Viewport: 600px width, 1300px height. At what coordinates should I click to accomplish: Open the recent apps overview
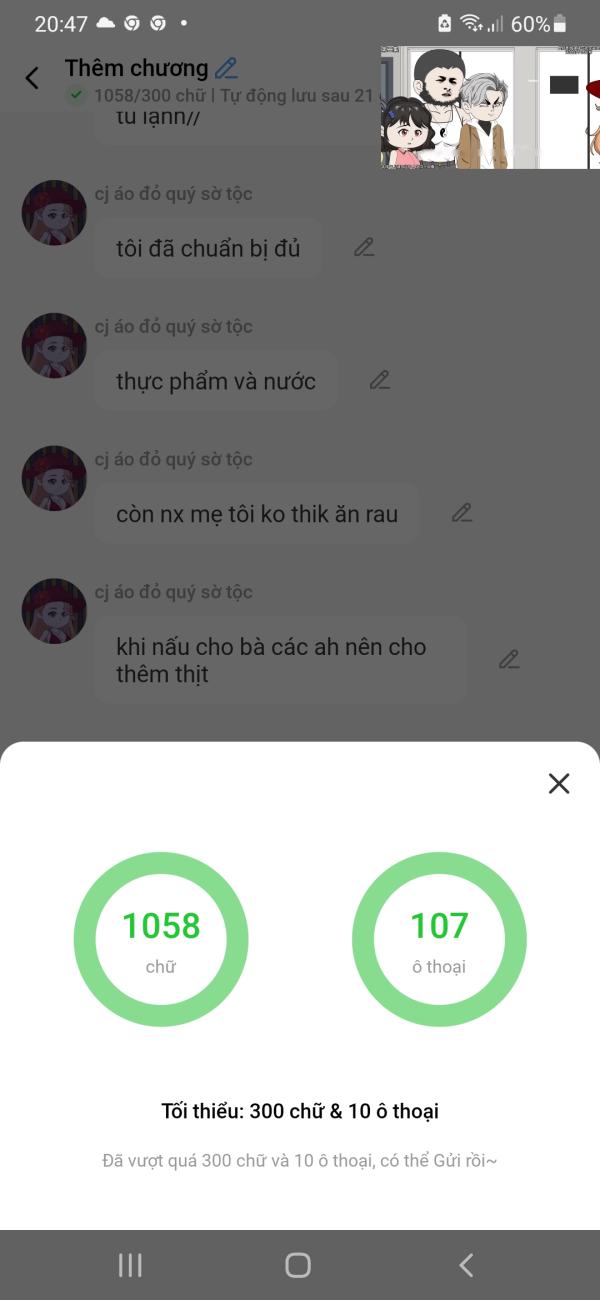[130, 1265]
